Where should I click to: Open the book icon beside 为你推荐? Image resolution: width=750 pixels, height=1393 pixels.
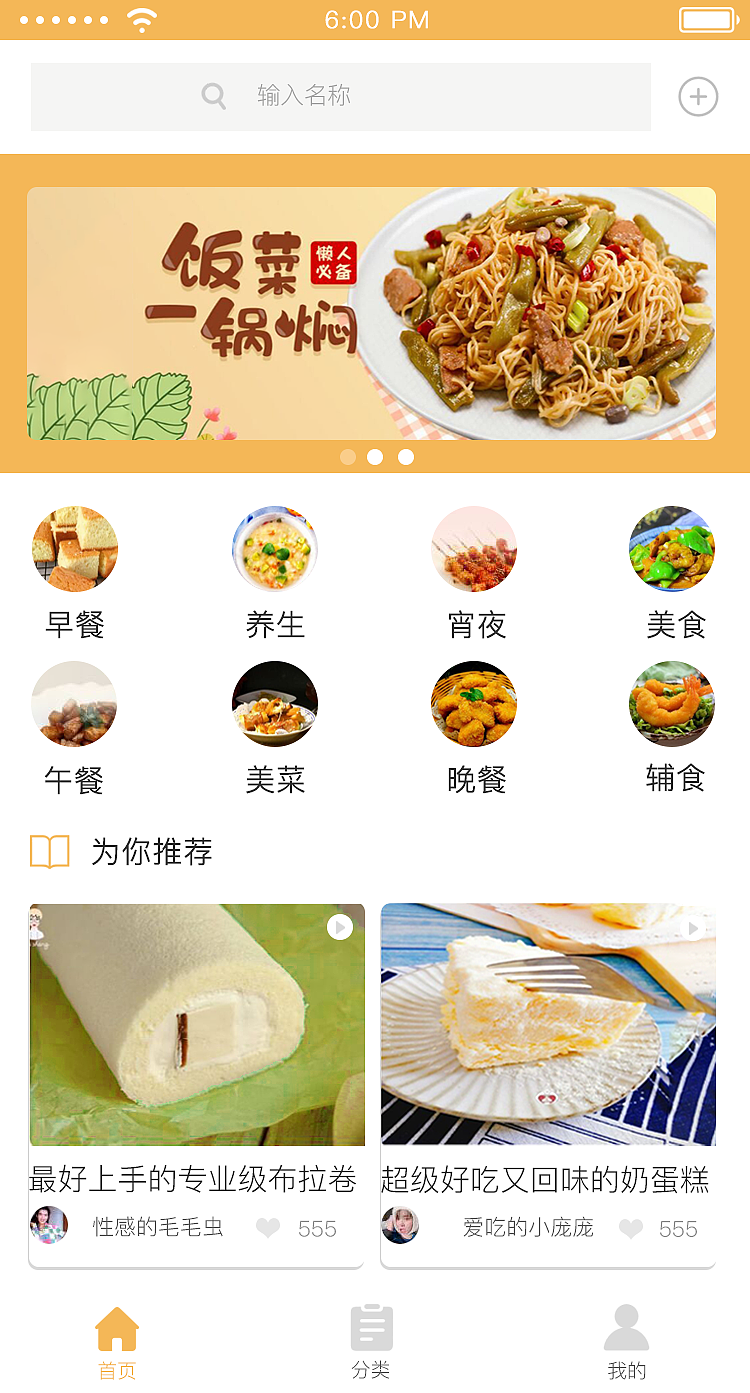[49, 852]
